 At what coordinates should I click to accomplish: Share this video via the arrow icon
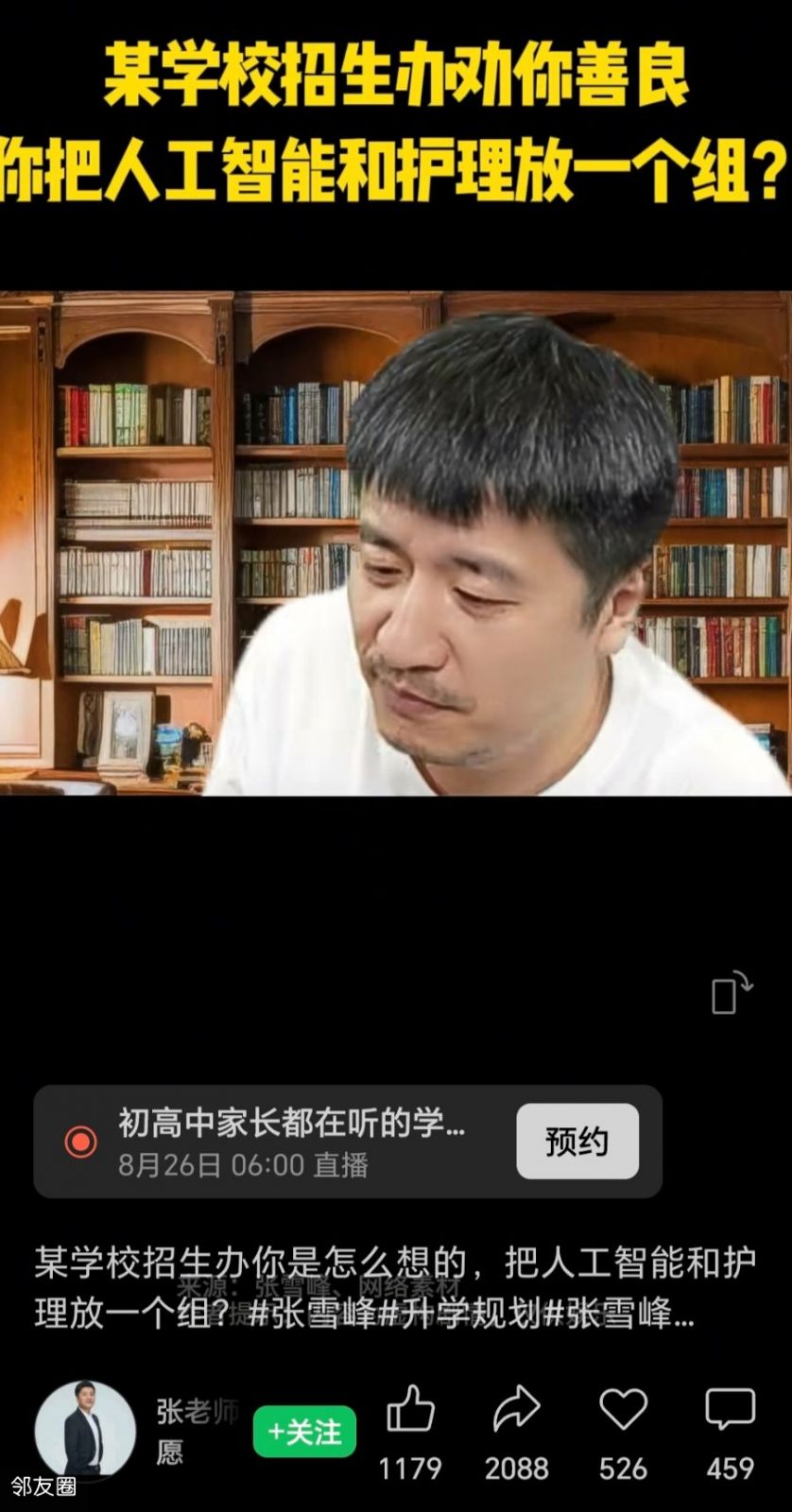[x=516, y=1412]
